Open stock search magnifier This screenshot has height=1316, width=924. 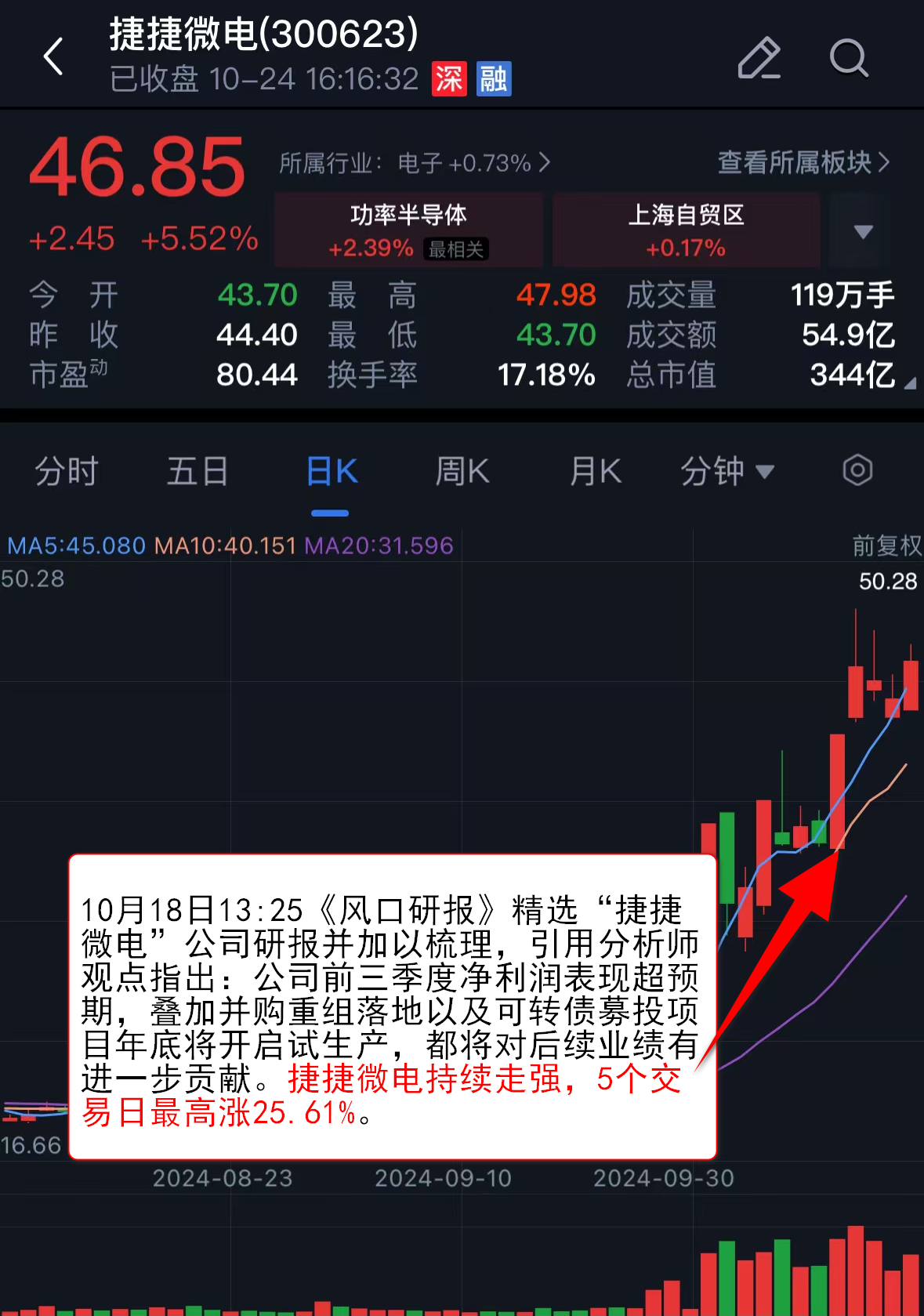(x=849, y=58)
